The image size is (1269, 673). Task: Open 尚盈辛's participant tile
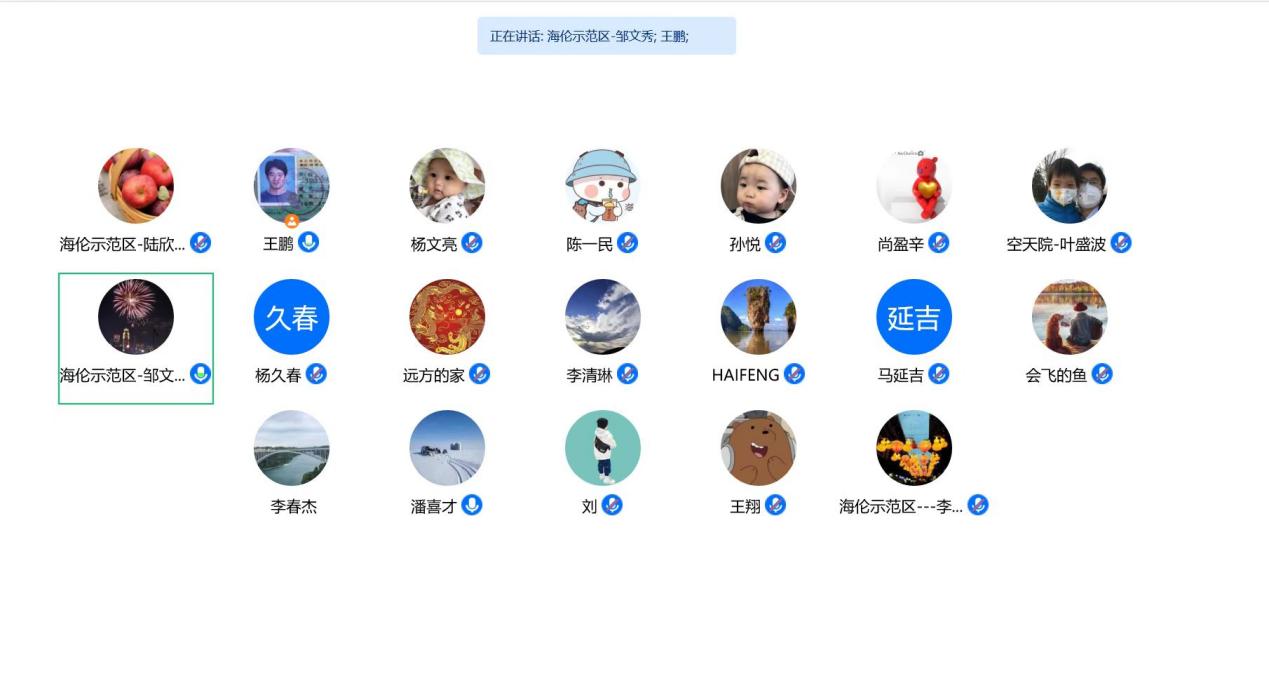[x=914, y=186]
